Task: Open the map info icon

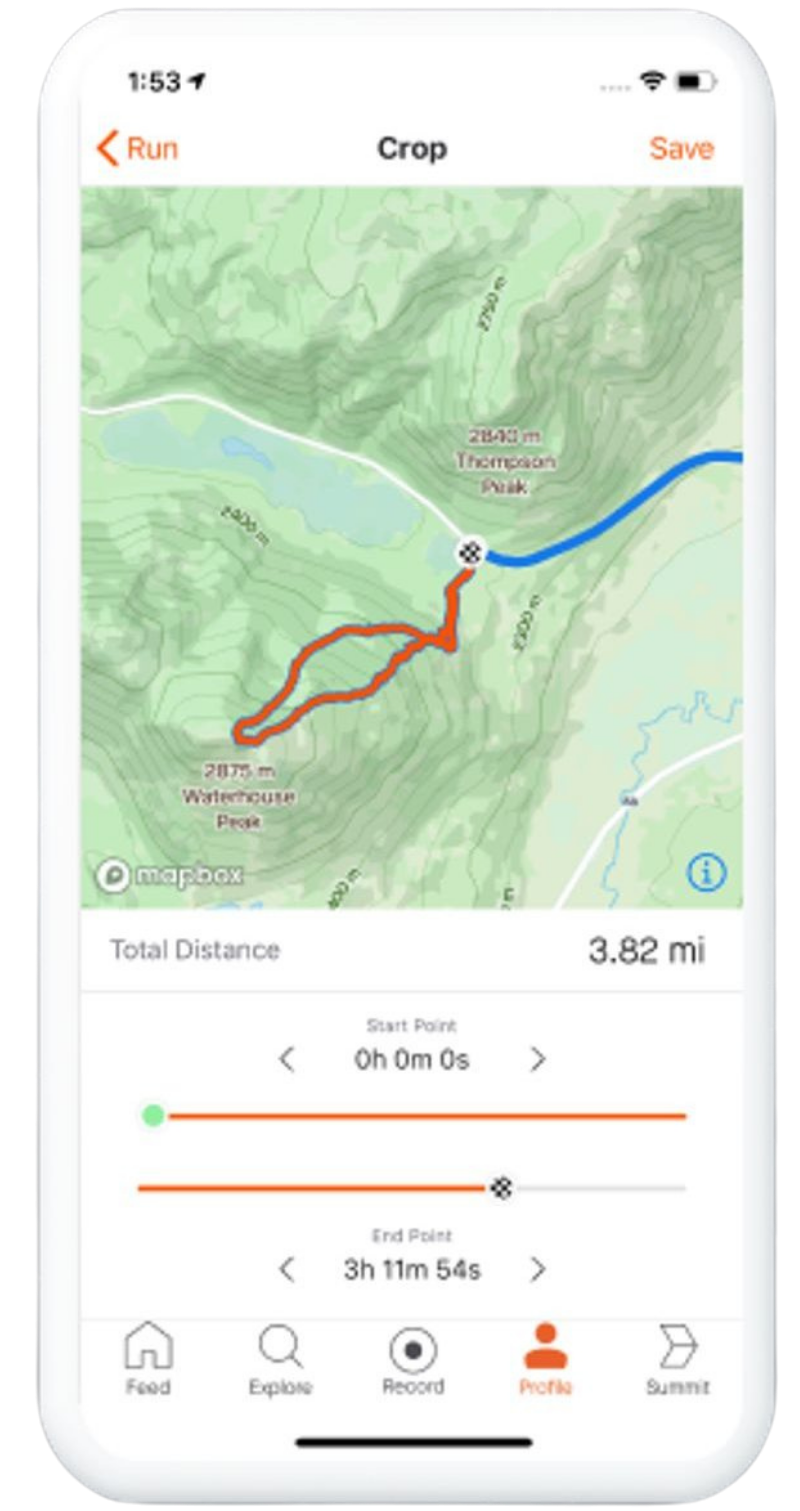Action: click(706, 873)
